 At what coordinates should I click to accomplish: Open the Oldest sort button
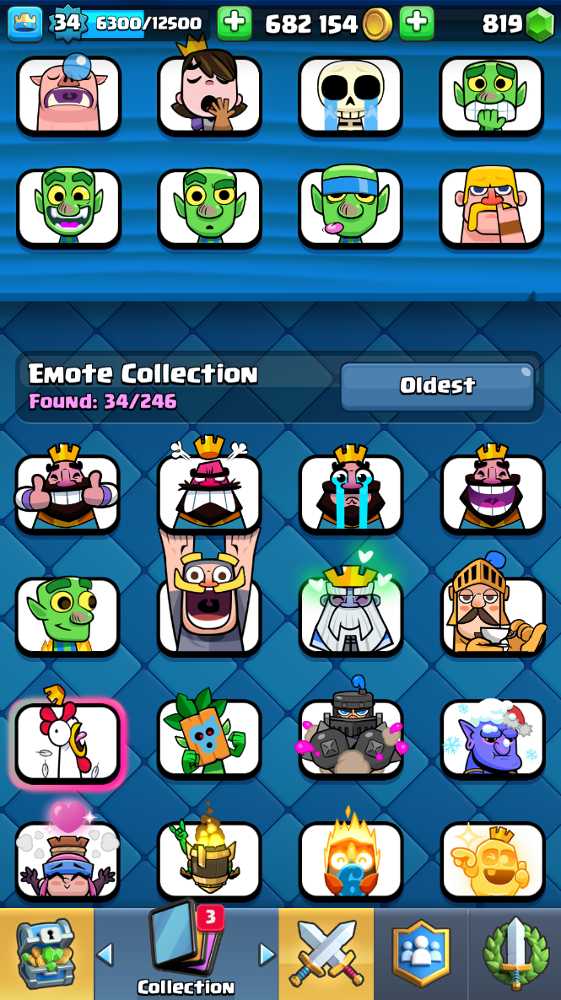437,386
